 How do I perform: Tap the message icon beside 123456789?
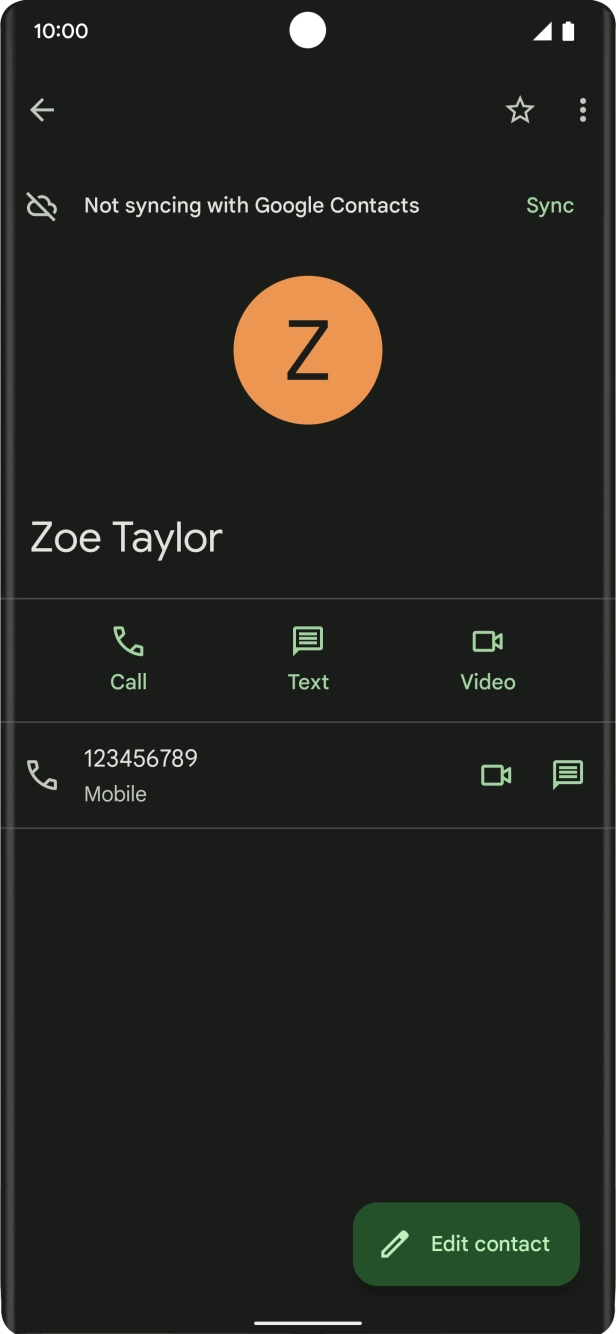[568, 775]
